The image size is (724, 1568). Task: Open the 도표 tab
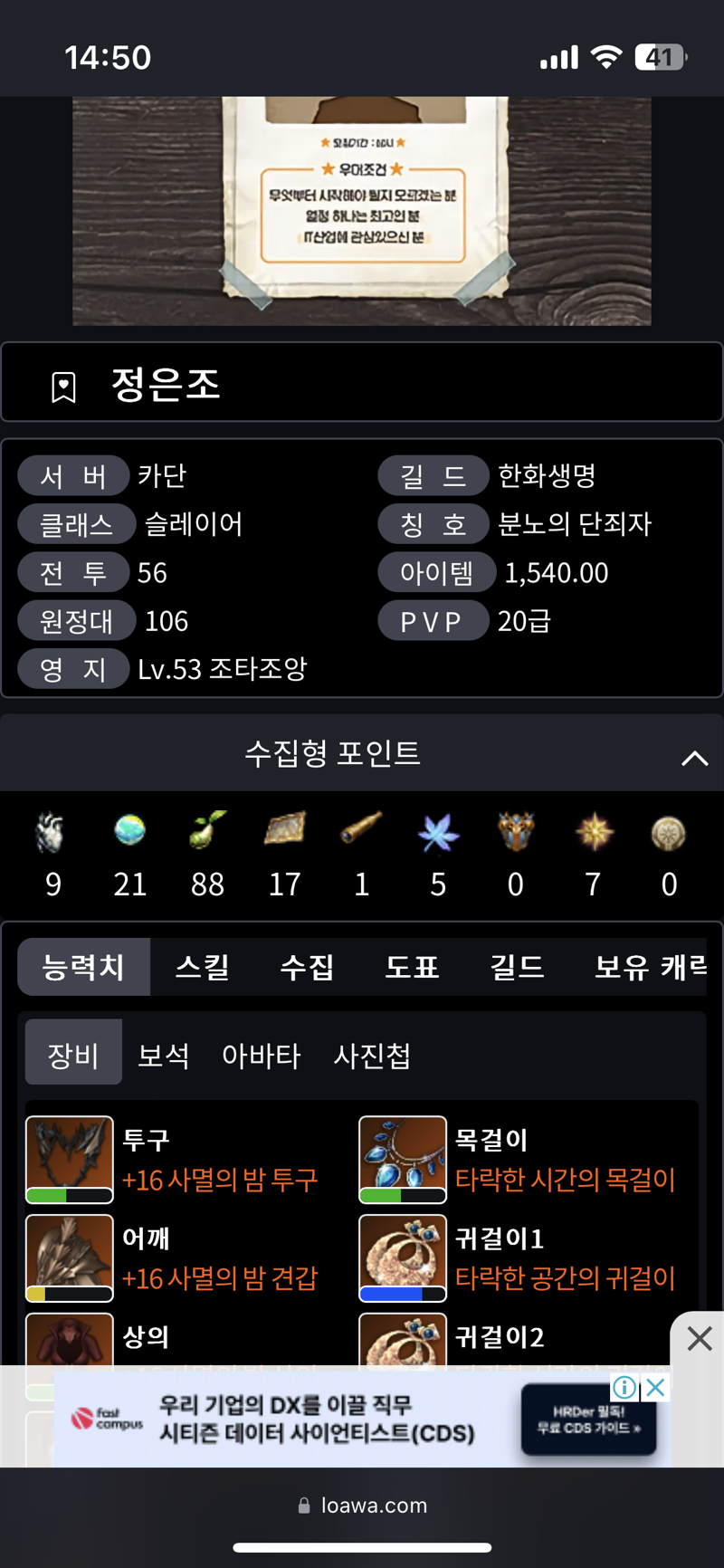pos(412,967)
